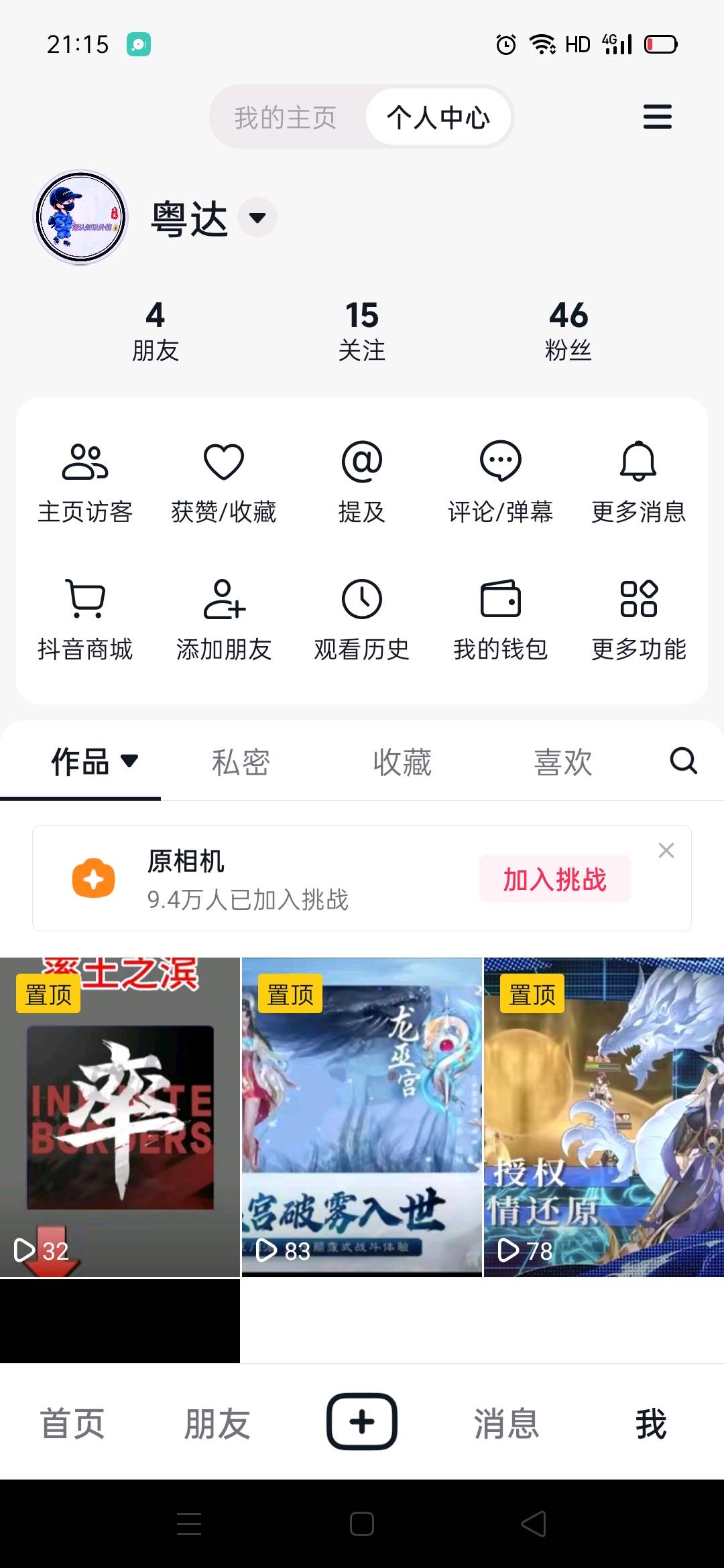Open the pinned video with 83 plays

pos(362,1117)
